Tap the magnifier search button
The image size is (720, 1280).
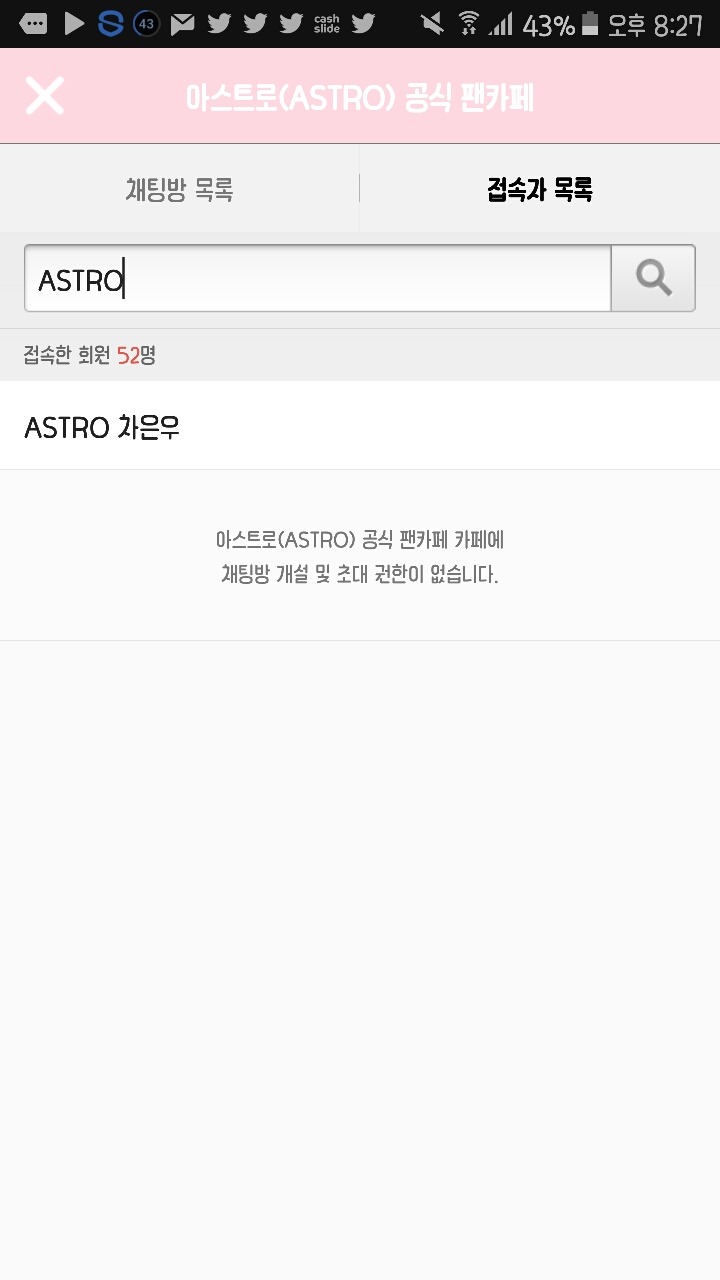coord(653,278)
